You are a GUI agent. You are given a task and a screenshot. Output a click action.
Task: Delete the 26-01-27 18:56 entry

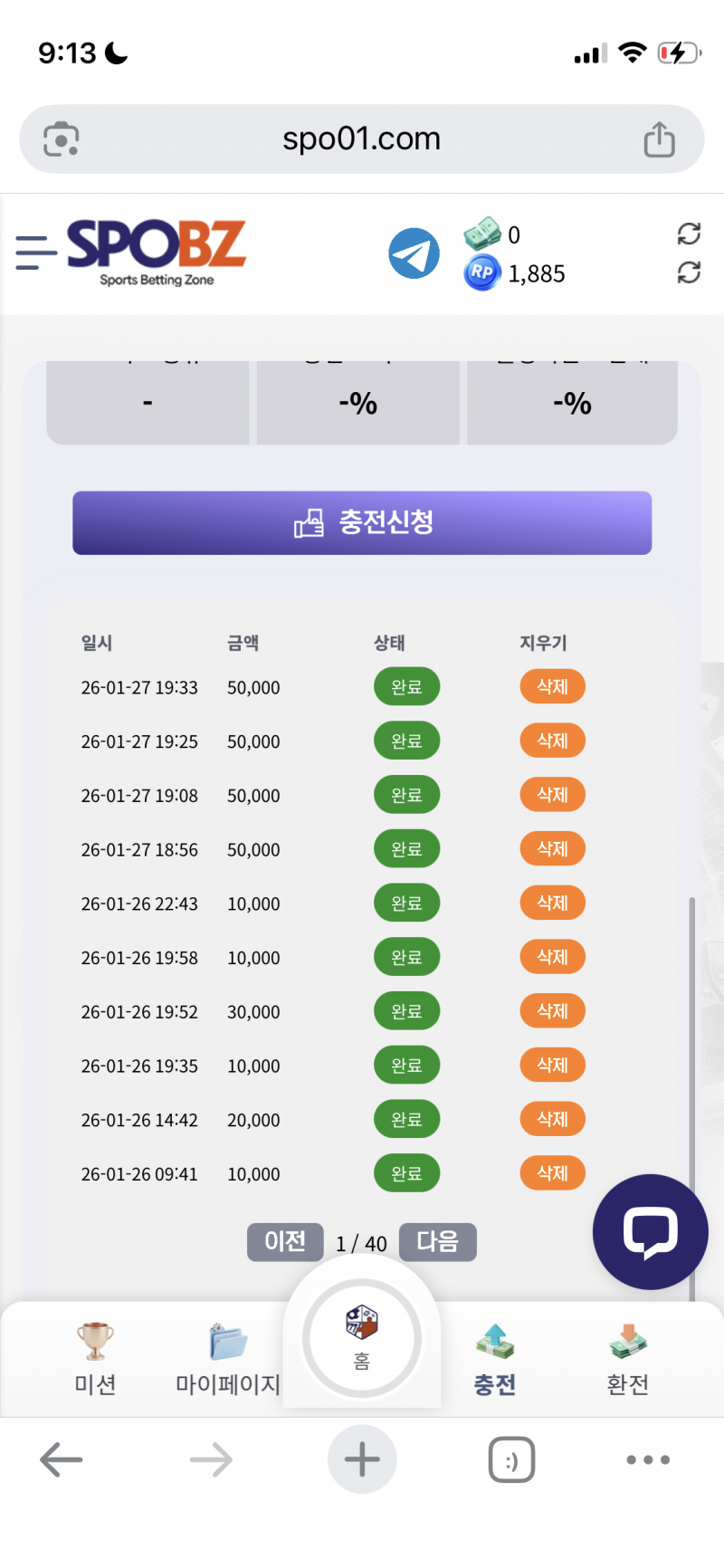552,849
